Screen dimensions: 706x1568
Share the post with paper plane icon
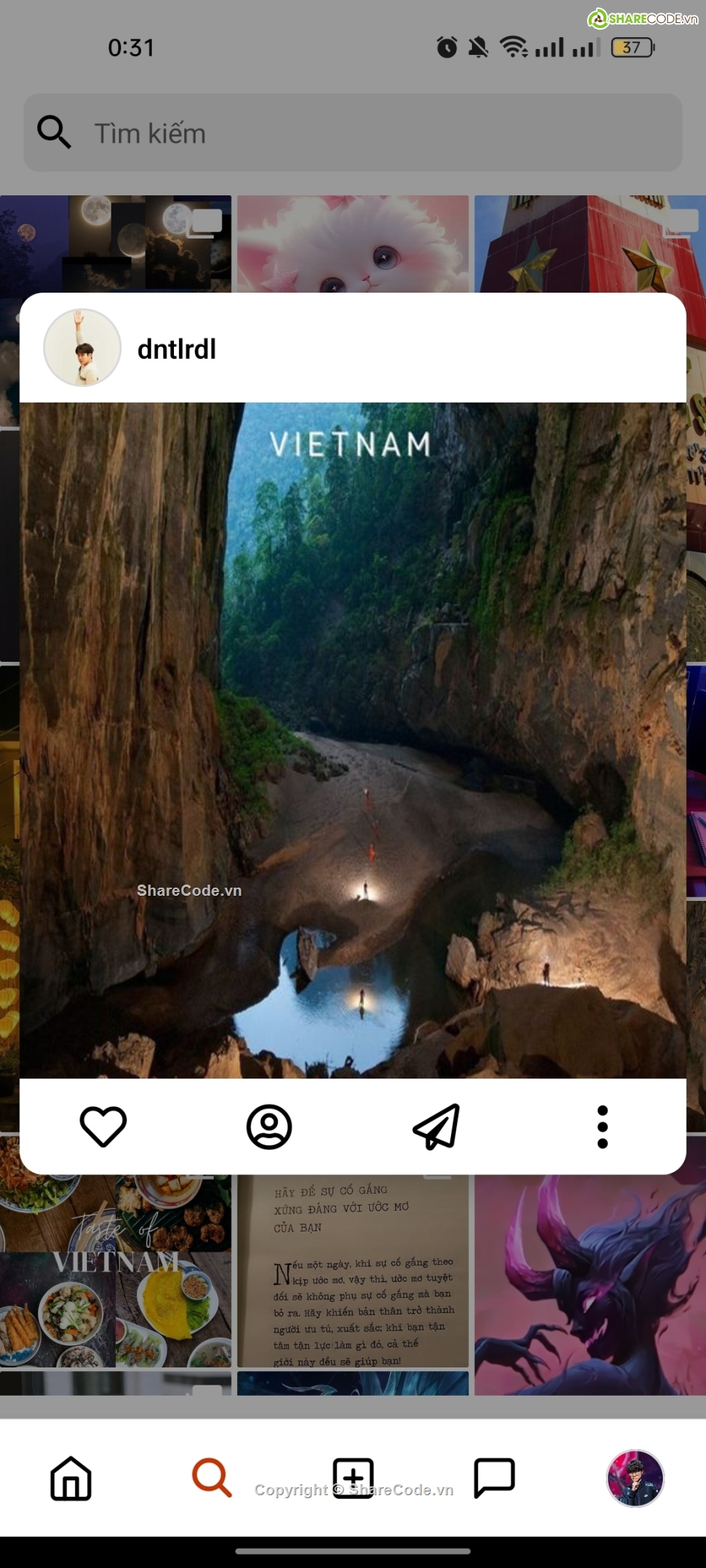(436, 1126)
